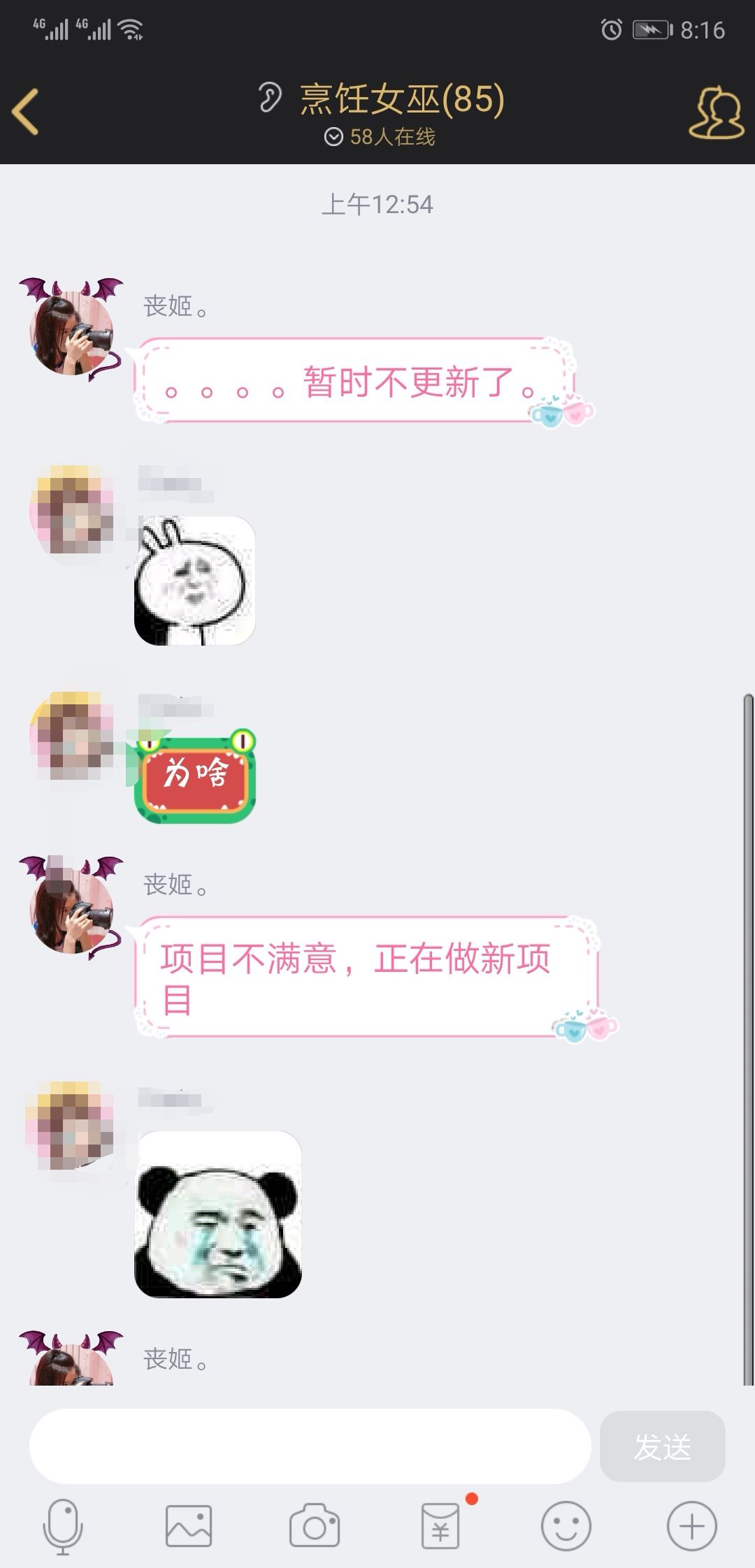Open the rabbit meme sticker image

tap(195, 581)
